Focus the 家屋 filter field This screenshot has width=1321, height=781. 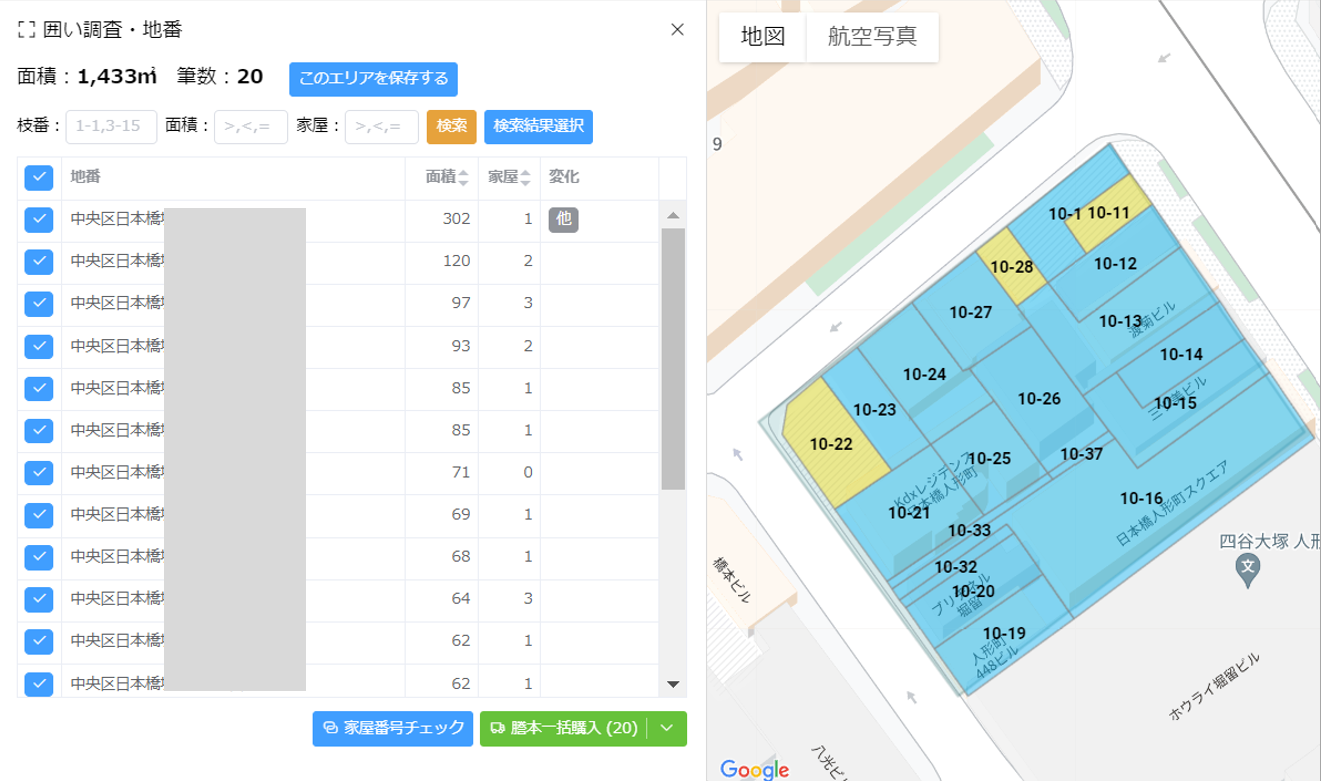coord(382,126)
